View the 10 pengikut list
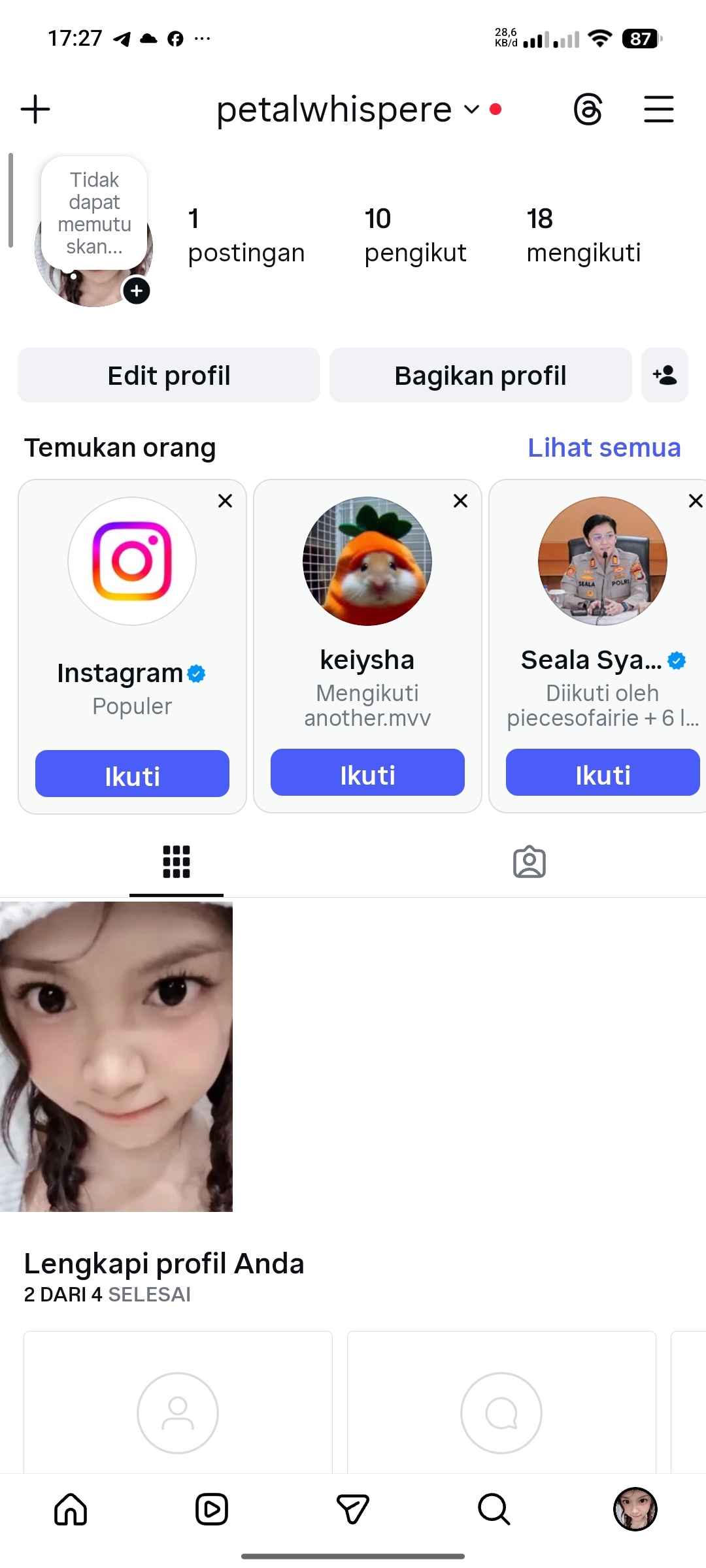 click(414, 235)
